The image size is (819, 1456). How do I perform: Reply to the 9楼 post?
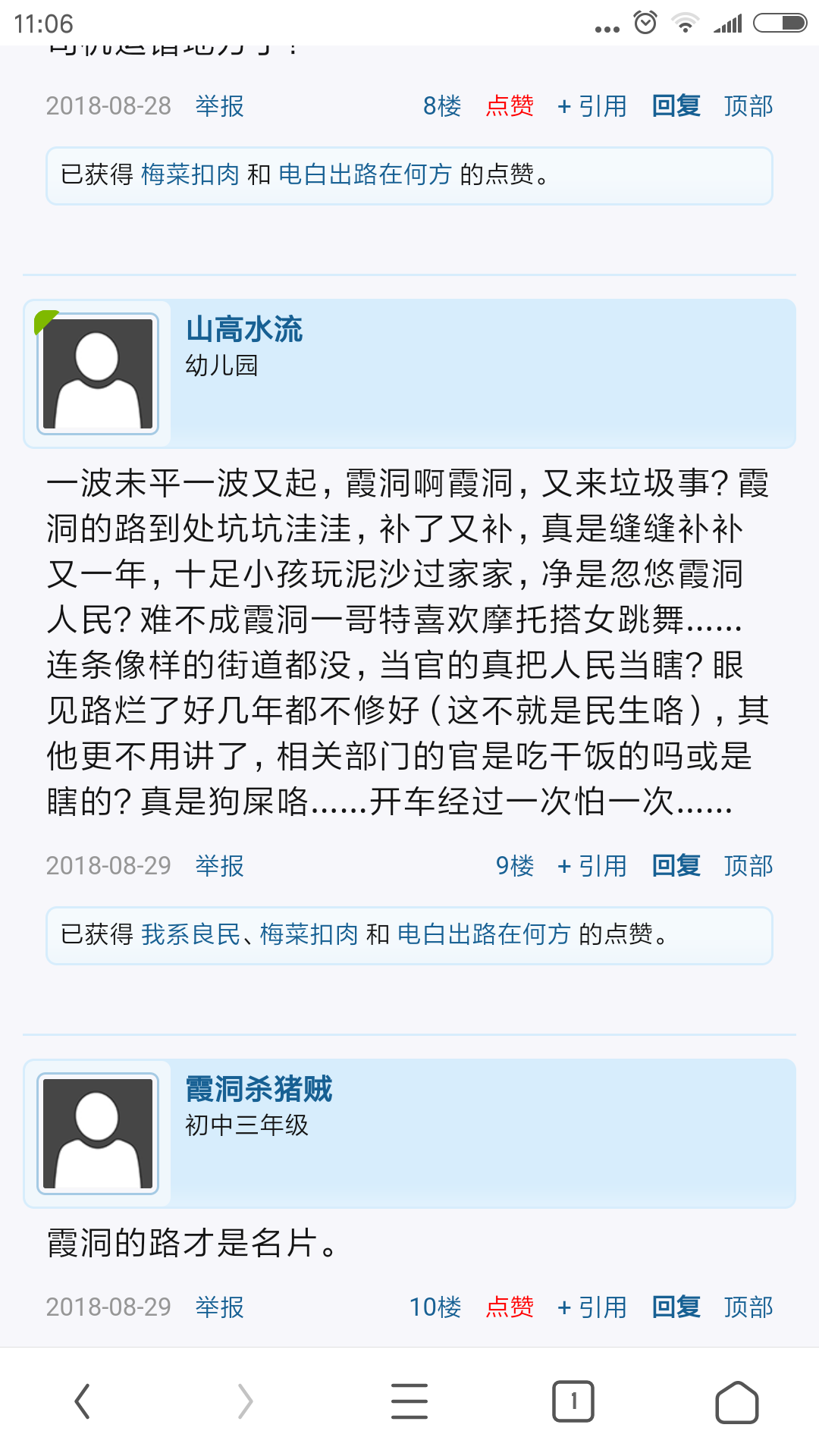pos(676,866)
